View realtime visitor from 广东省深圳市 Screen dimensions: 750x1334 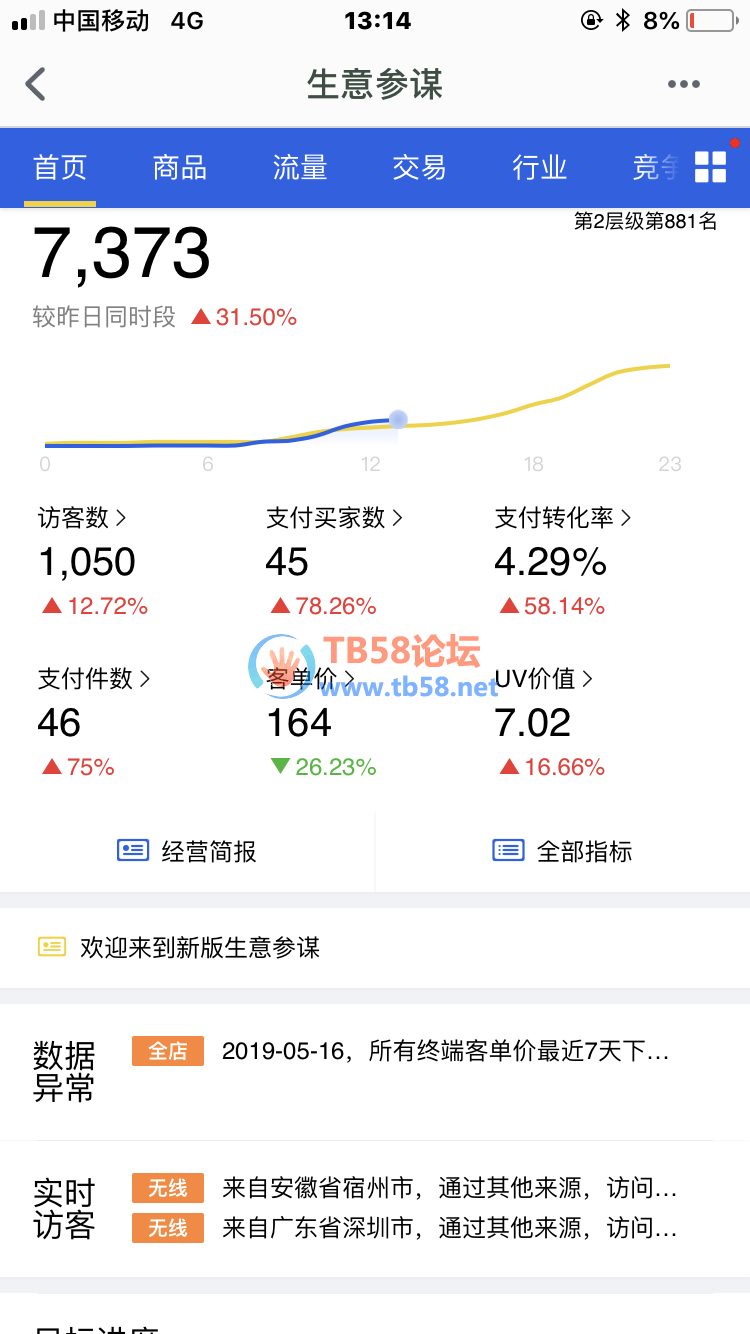(x=449, y=1227)
